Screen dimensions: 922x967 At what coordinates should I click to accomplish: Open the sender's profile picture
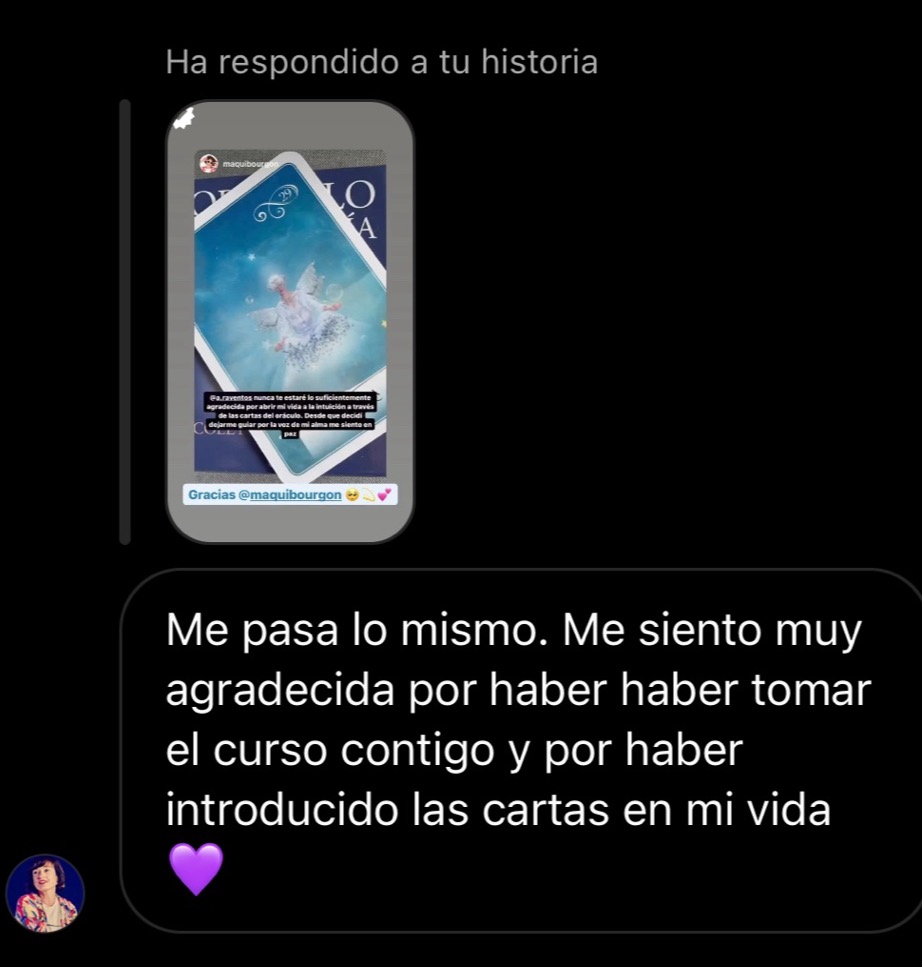coord(45,893)
